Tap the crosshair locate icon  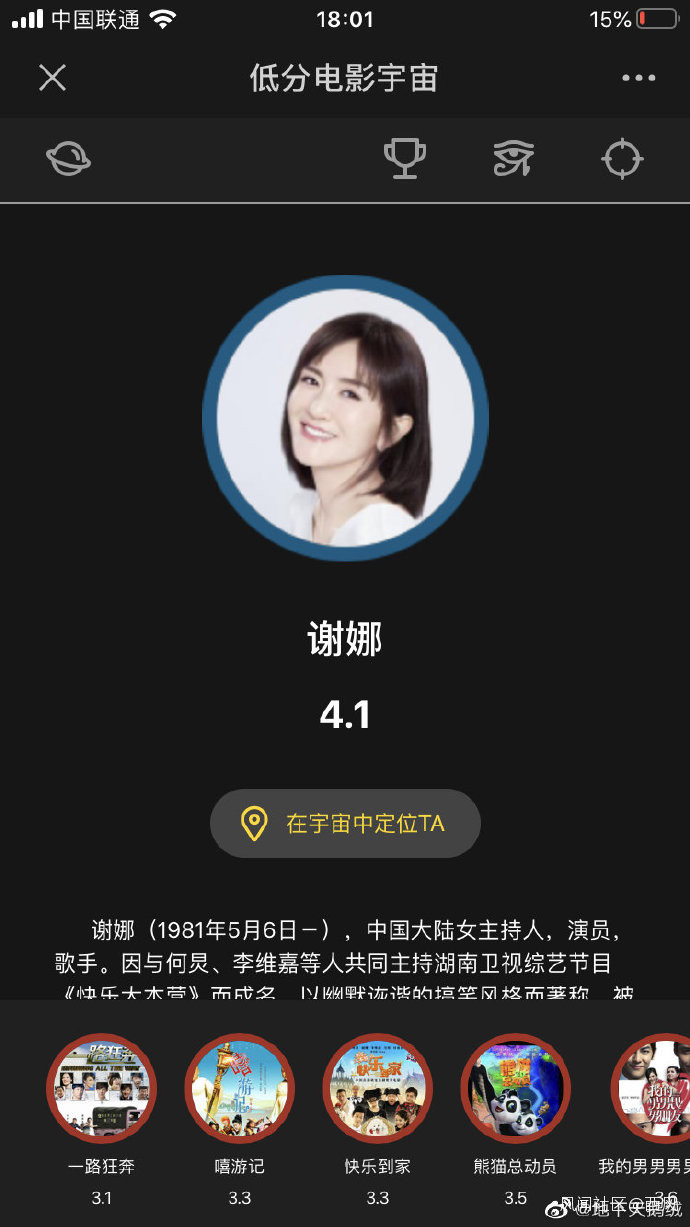click(x=622, y=159)
